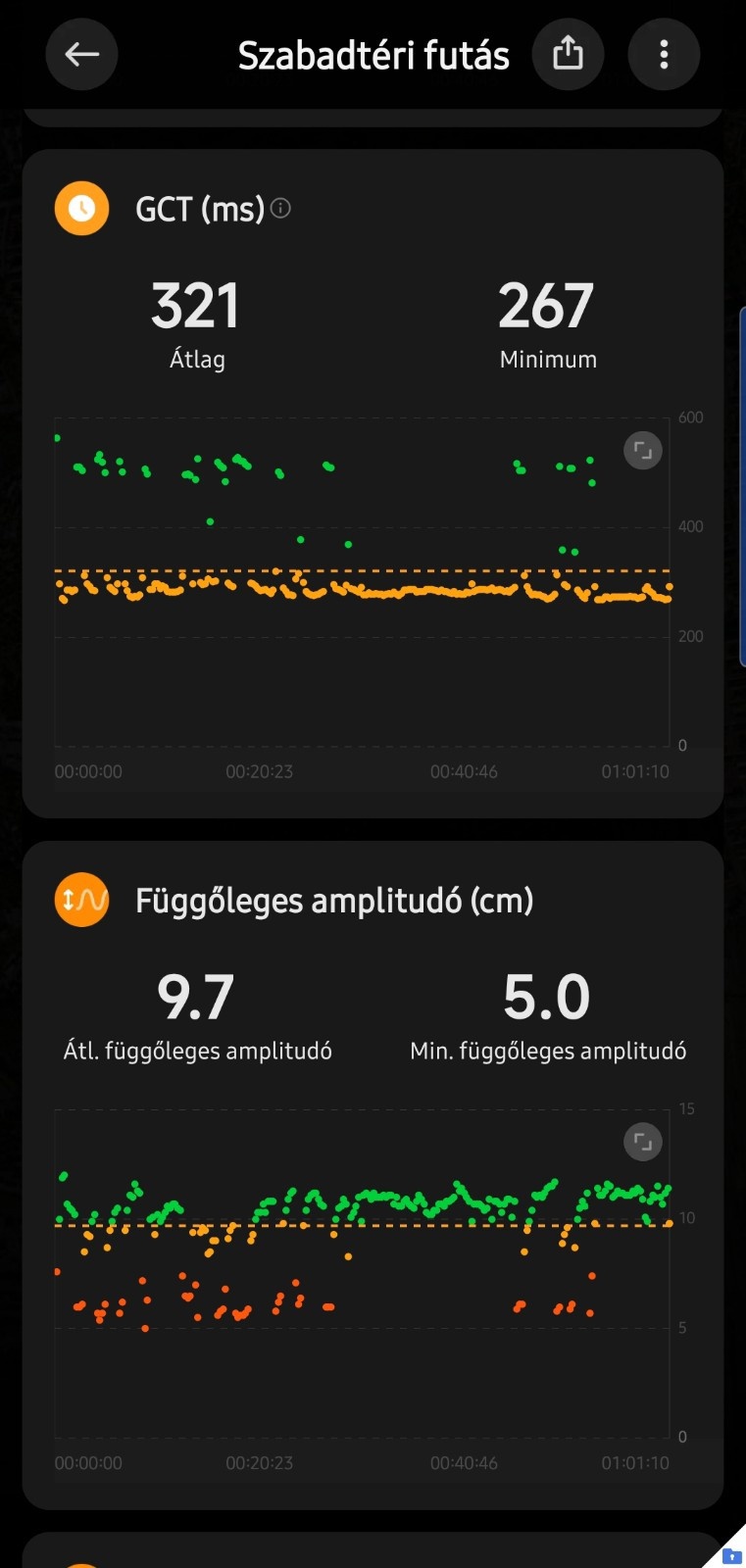Go back from the Szabadtéri futás screen

point(81,54)
